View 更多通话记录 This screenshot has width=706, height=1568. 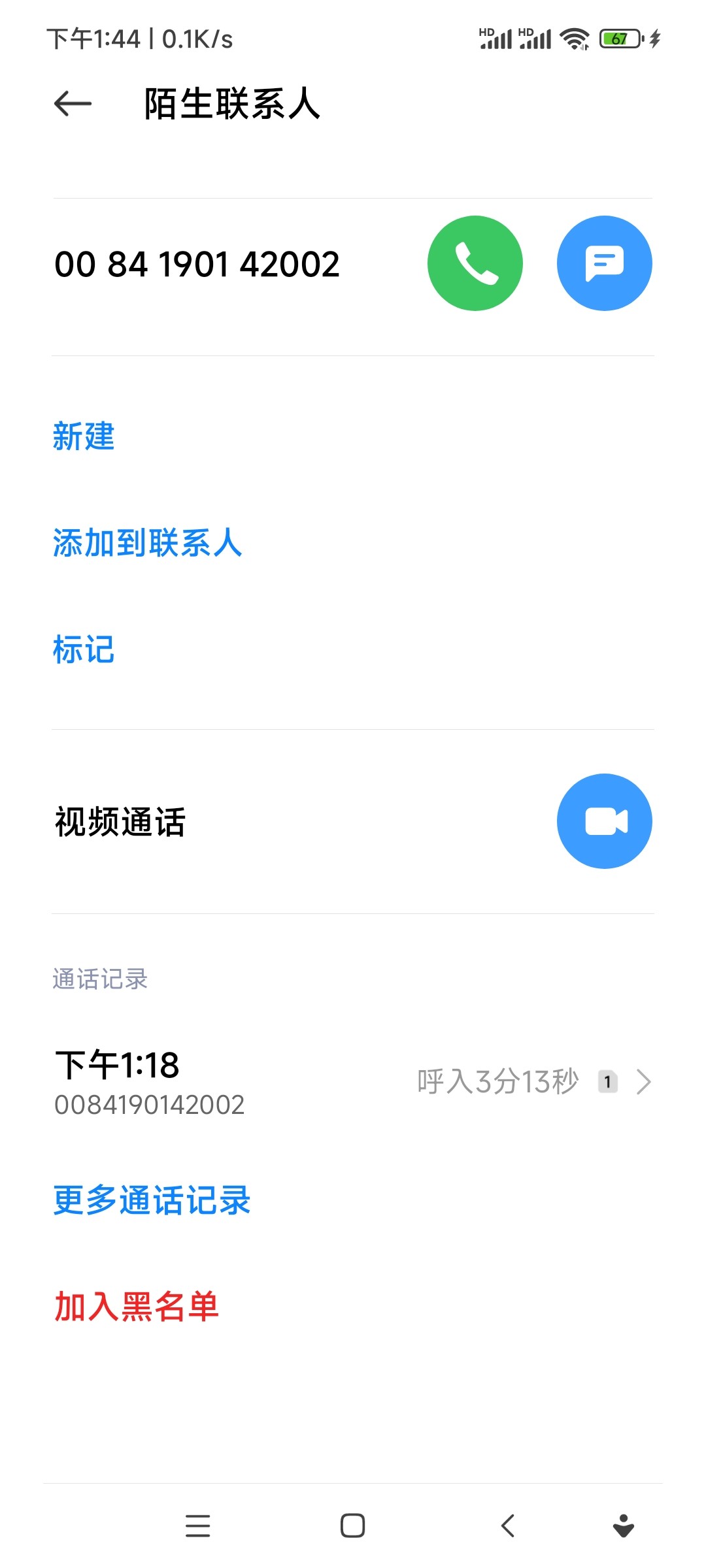coord(152,1200)
